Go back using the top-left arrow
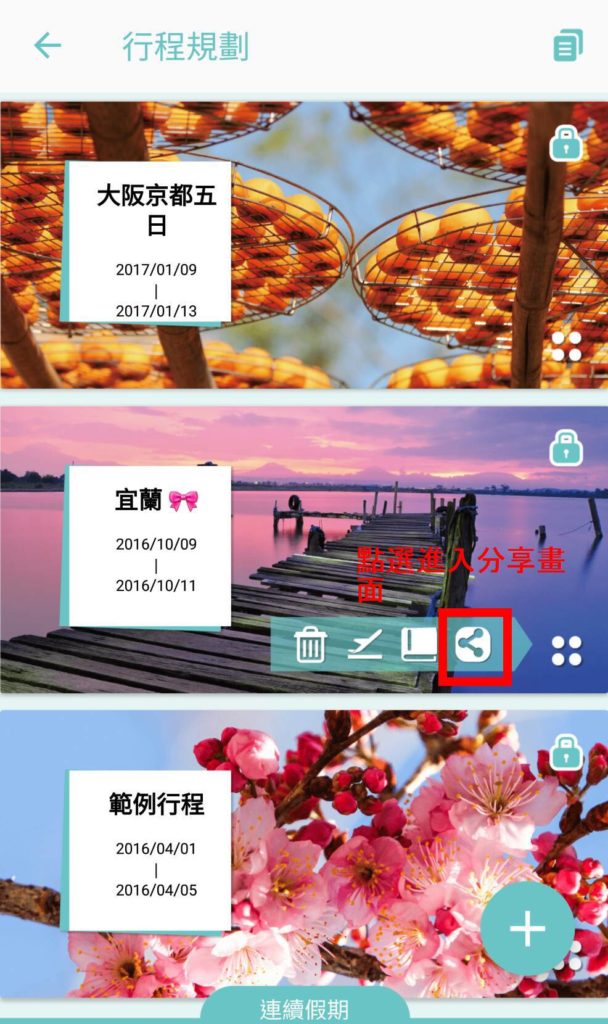Image resolution: width=608 pixels, height=1024 pixels. [x=47, y=45]
